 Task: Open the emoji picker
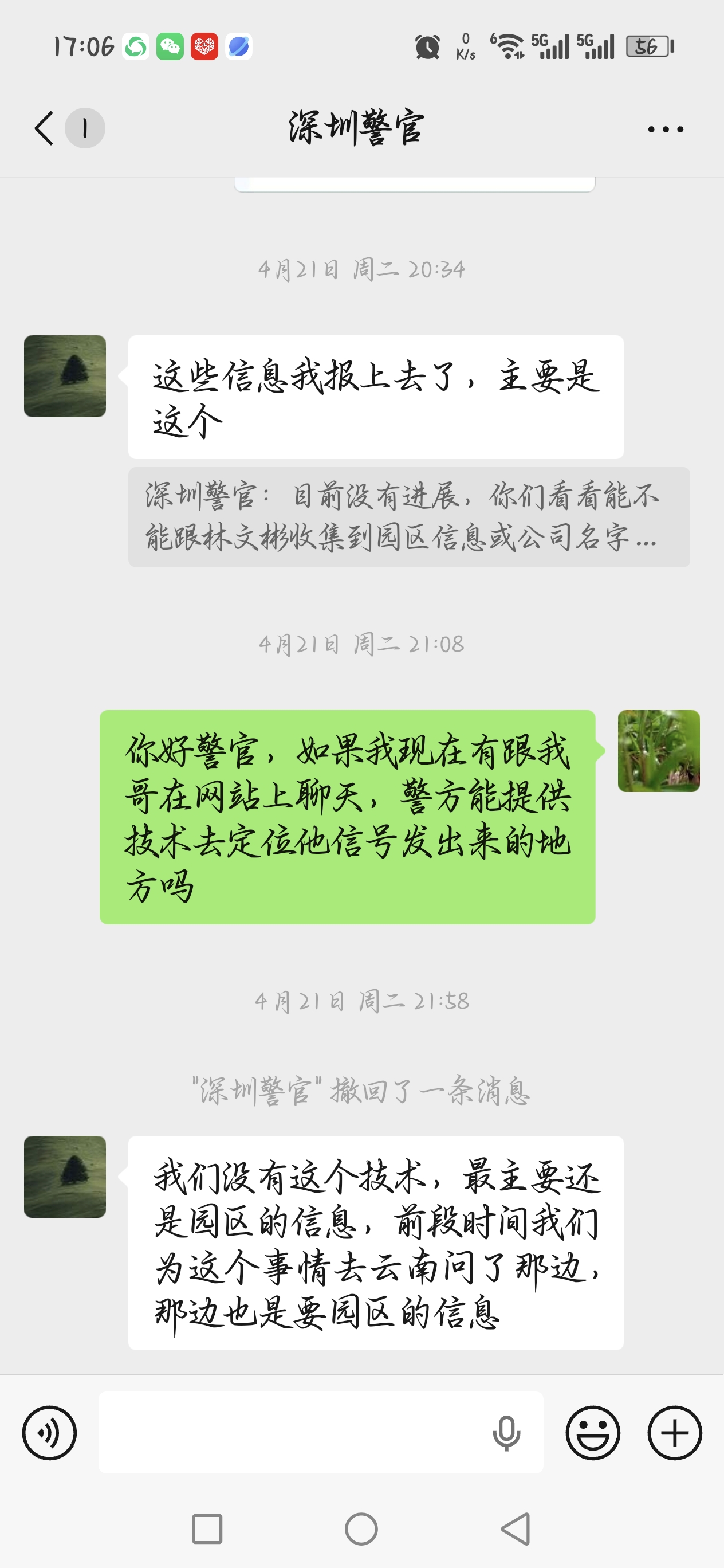(593, 1432)
